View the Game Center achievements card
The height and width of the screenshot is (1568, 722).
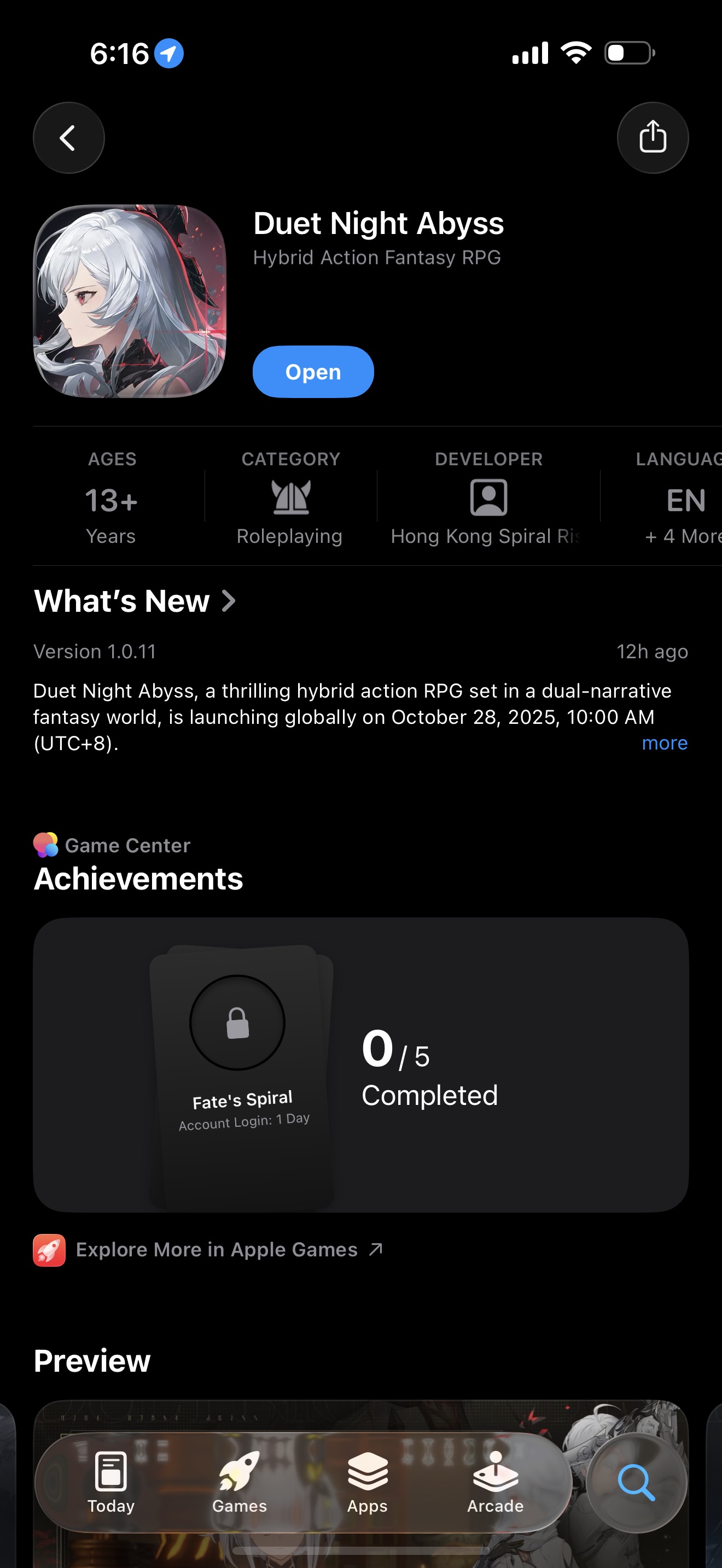point(360,1064)
